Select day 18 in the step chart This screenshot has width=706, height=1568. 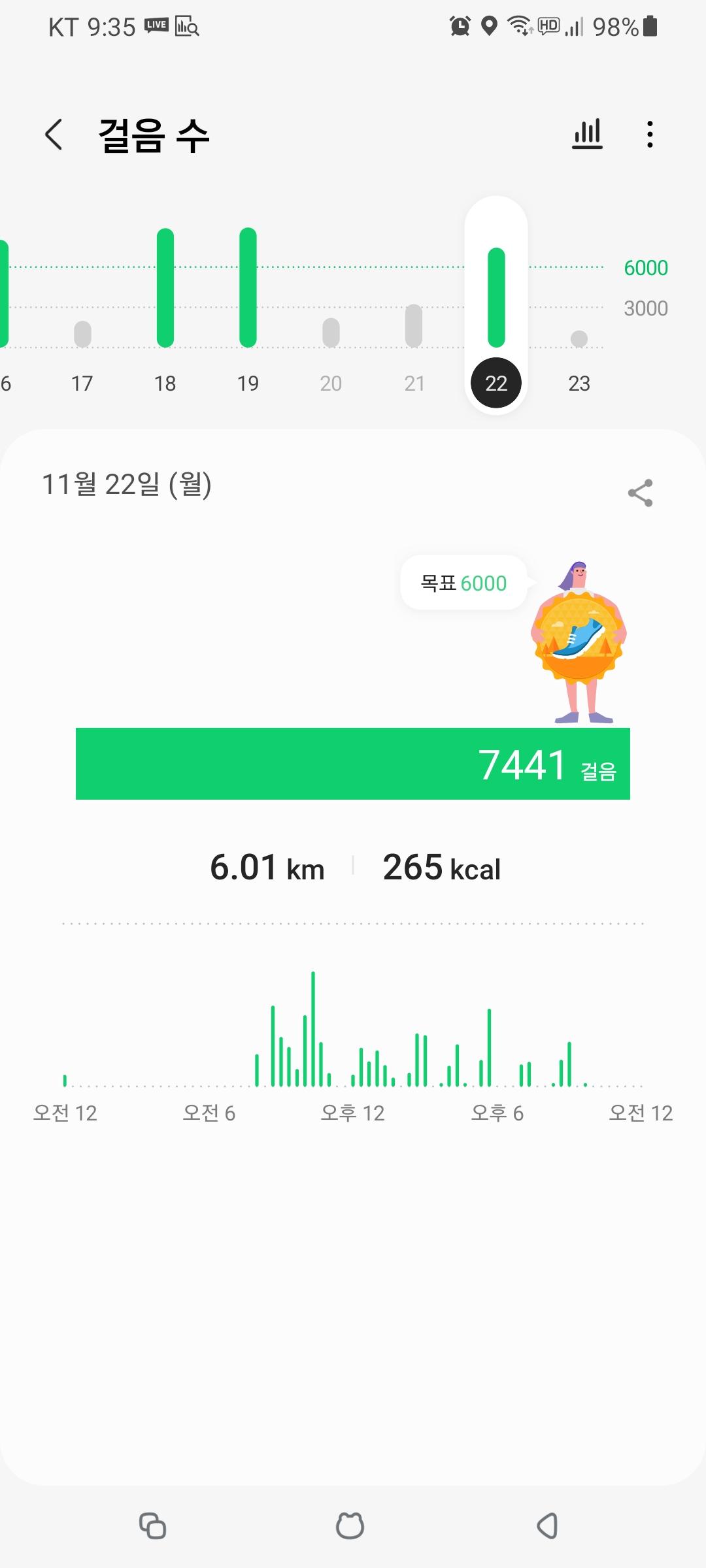[x=165, y=382]
